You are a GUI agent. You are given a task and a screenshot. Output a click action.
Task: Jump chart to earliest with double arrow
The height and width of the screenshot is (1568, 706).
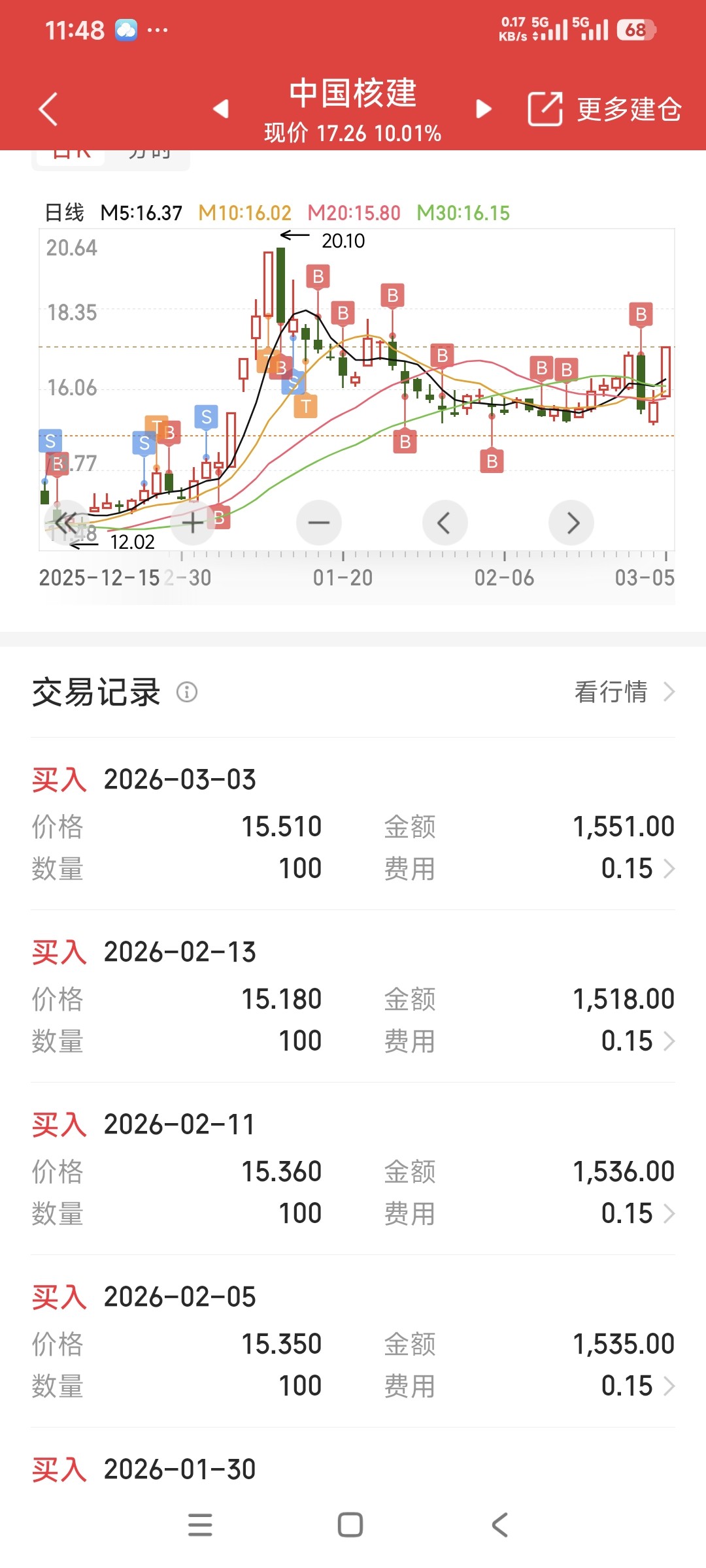65,523
